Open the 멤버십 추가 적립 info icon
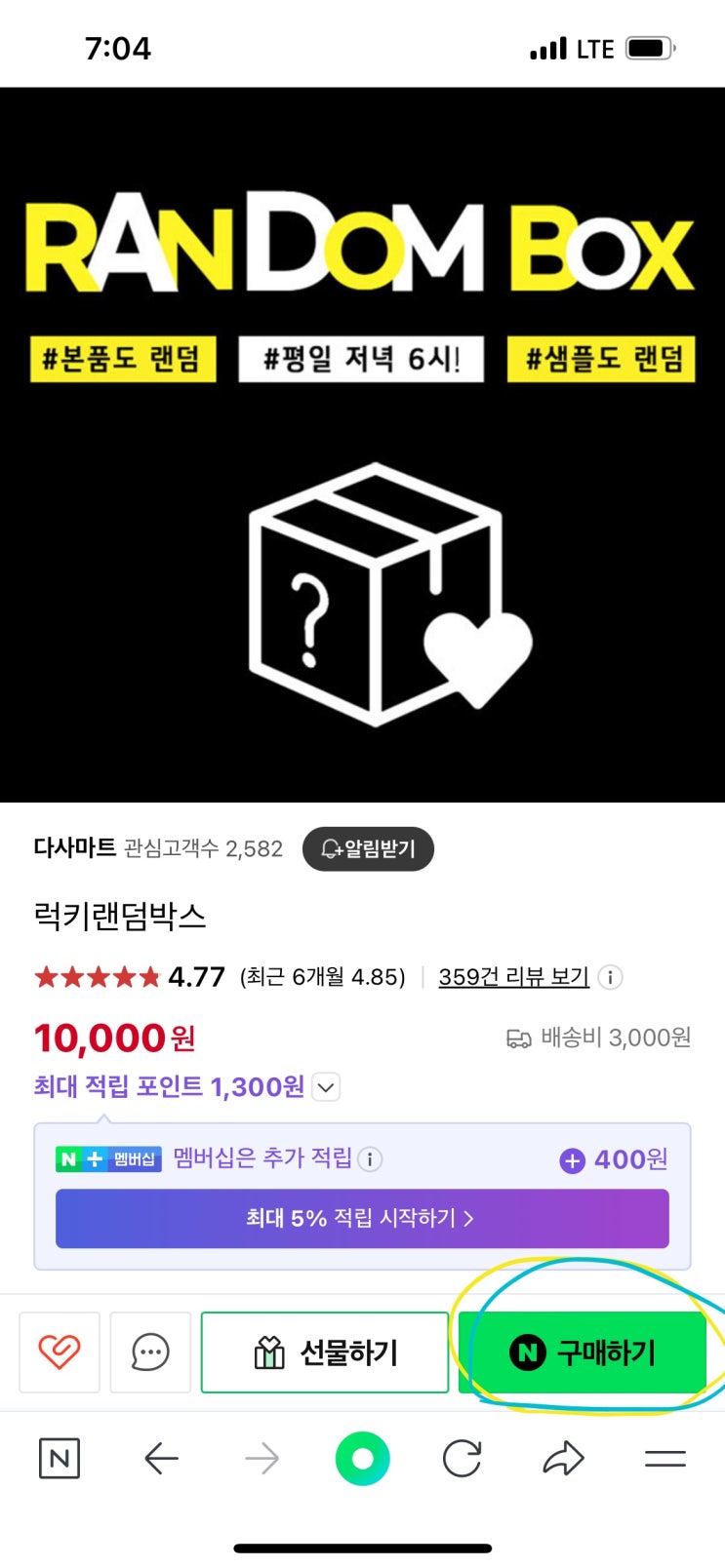Image resolution: width=725 pixels, height=1568 pixels. tap(370, 1159)
